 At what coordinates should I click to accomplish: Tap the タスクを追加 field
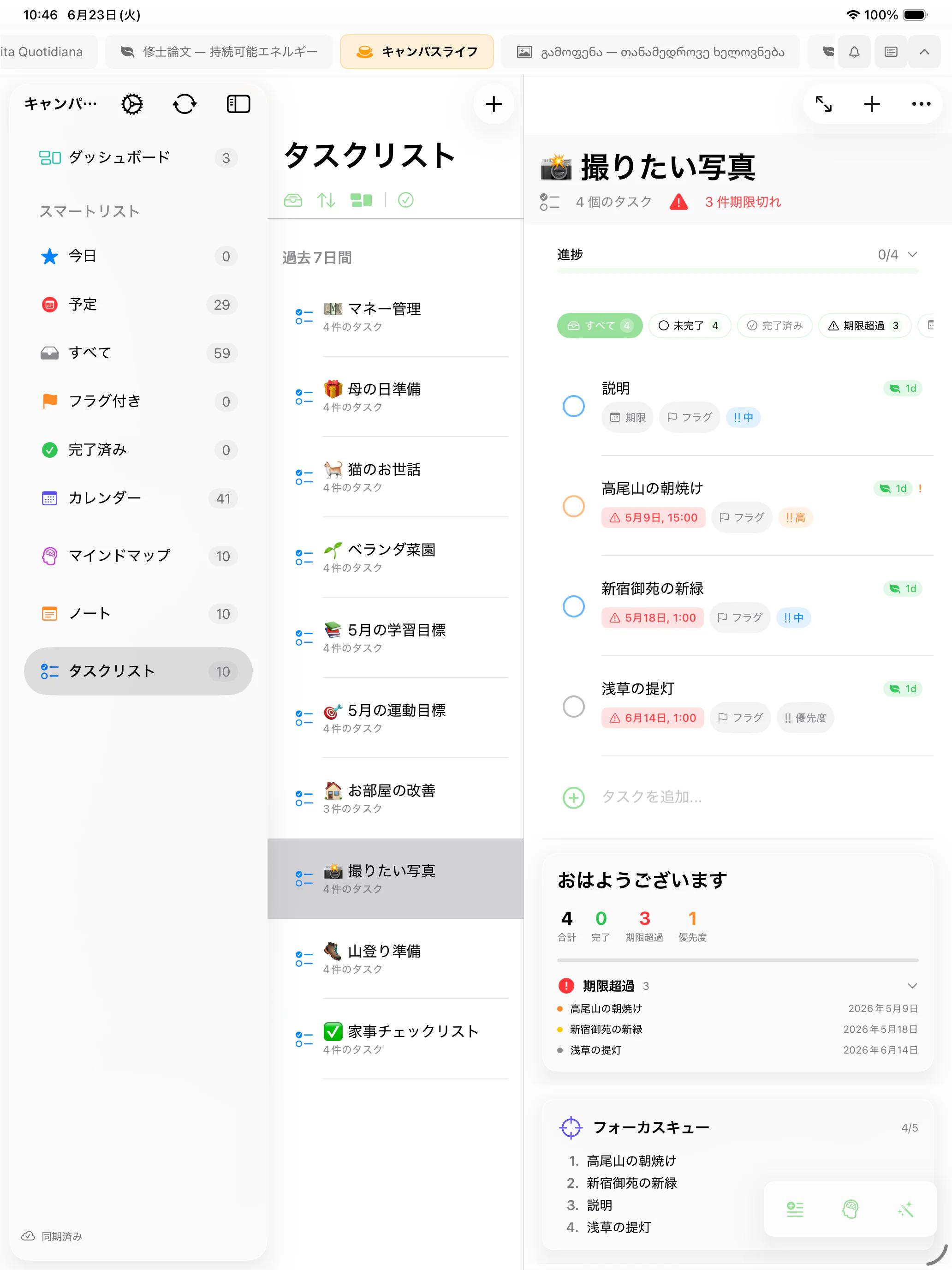[651, 797]
